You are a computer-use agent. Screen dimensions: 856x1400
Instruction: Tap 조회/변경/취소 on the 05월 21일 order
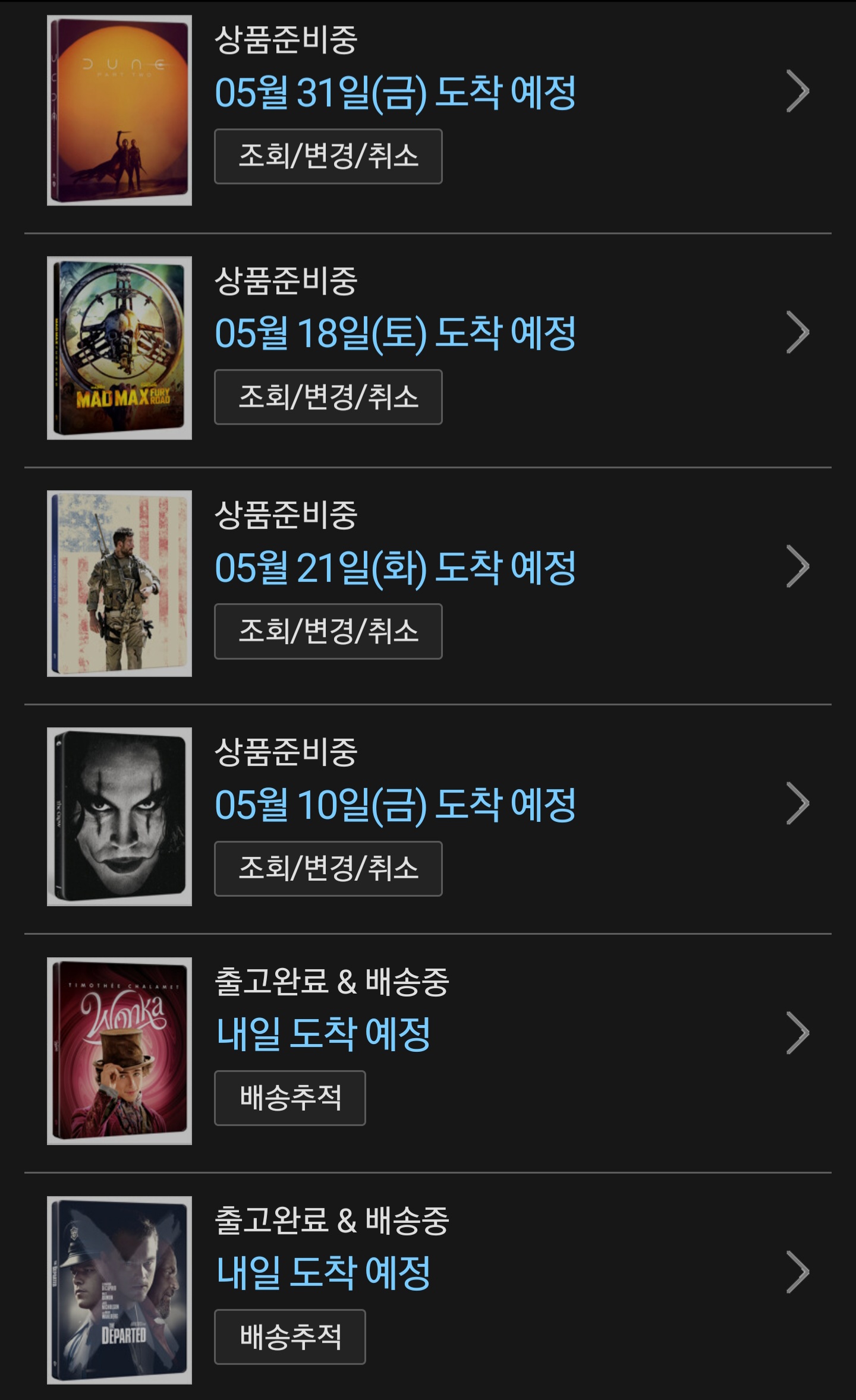(x=328, y=631)
